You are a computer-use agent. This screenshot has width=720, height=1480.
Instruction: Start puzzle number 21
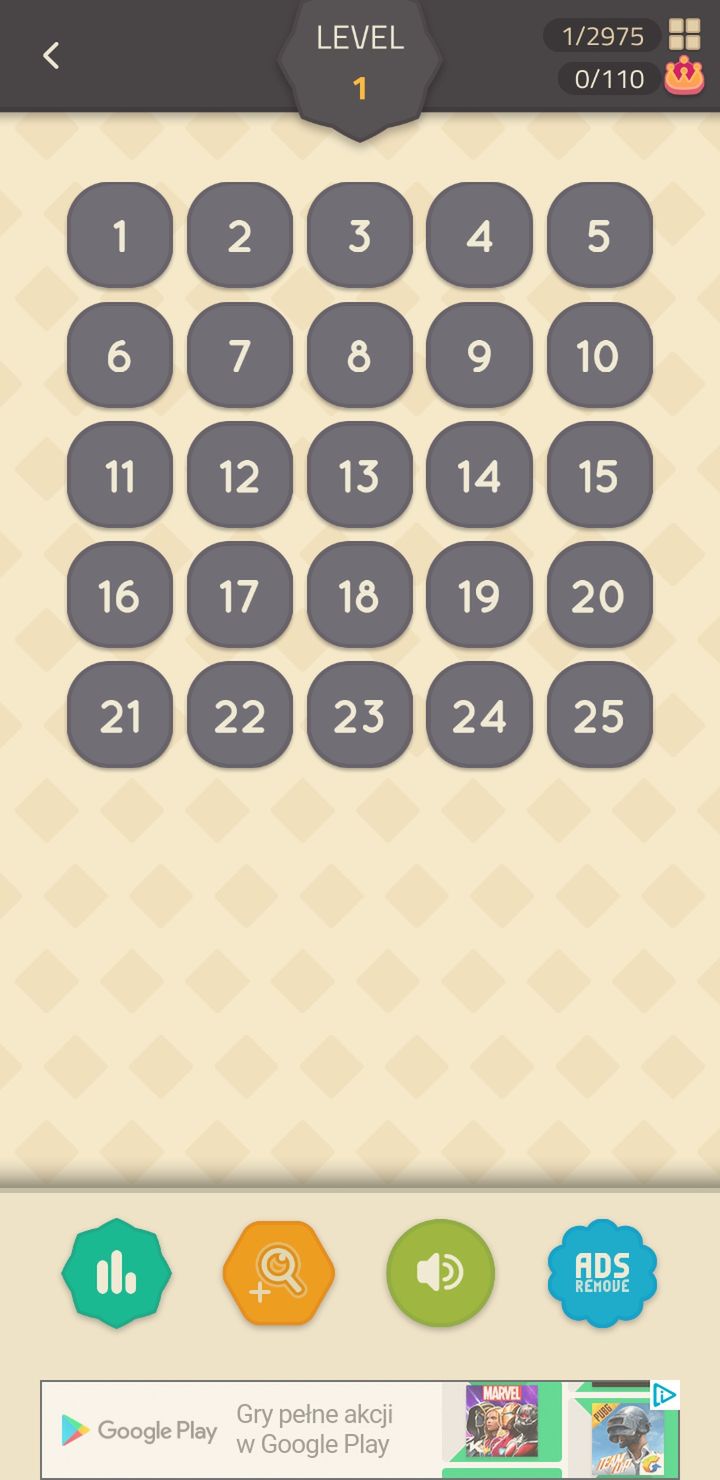click(x=120, y=715)
